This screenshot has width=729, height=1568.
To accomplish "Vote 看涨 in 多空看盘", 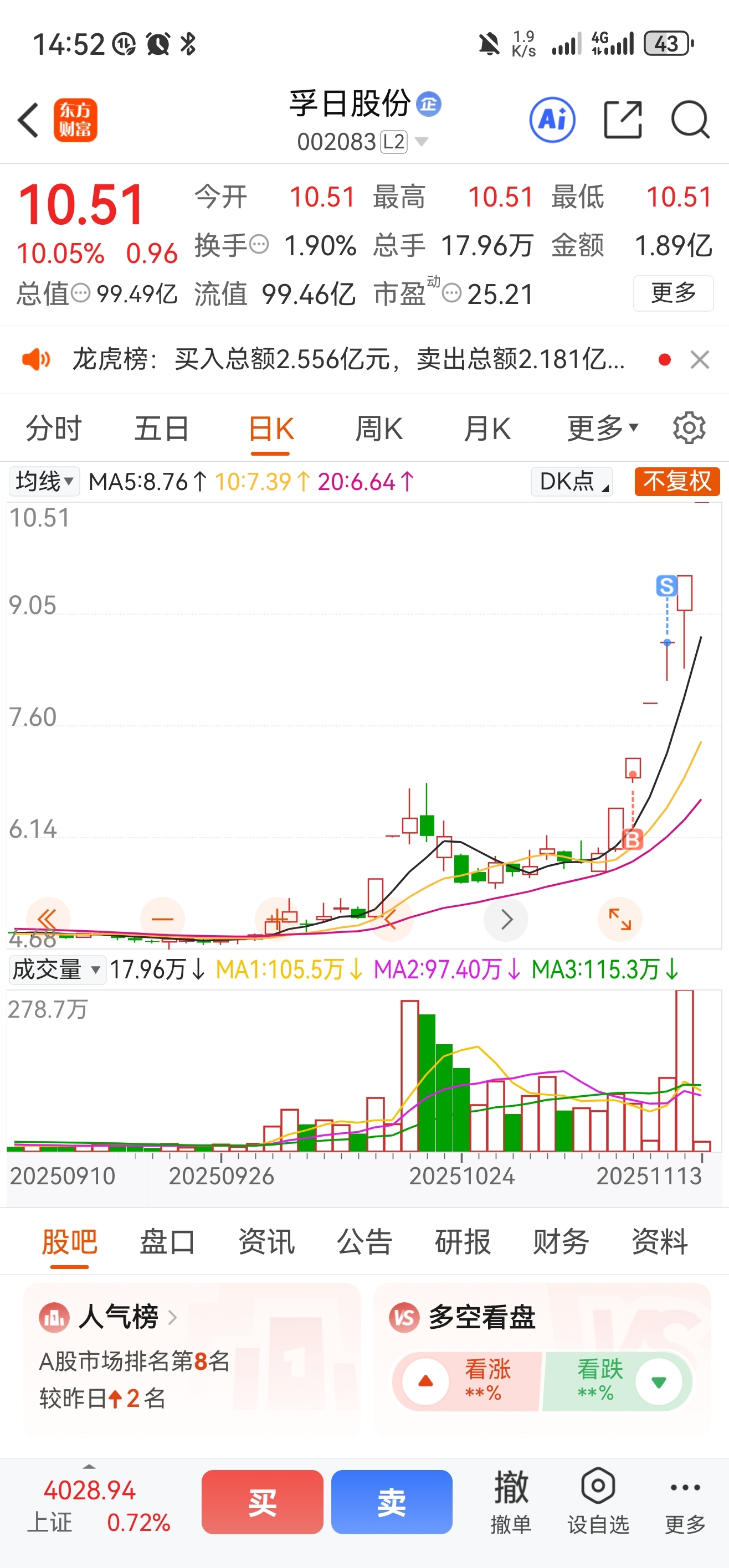I will coord(468,1381).
